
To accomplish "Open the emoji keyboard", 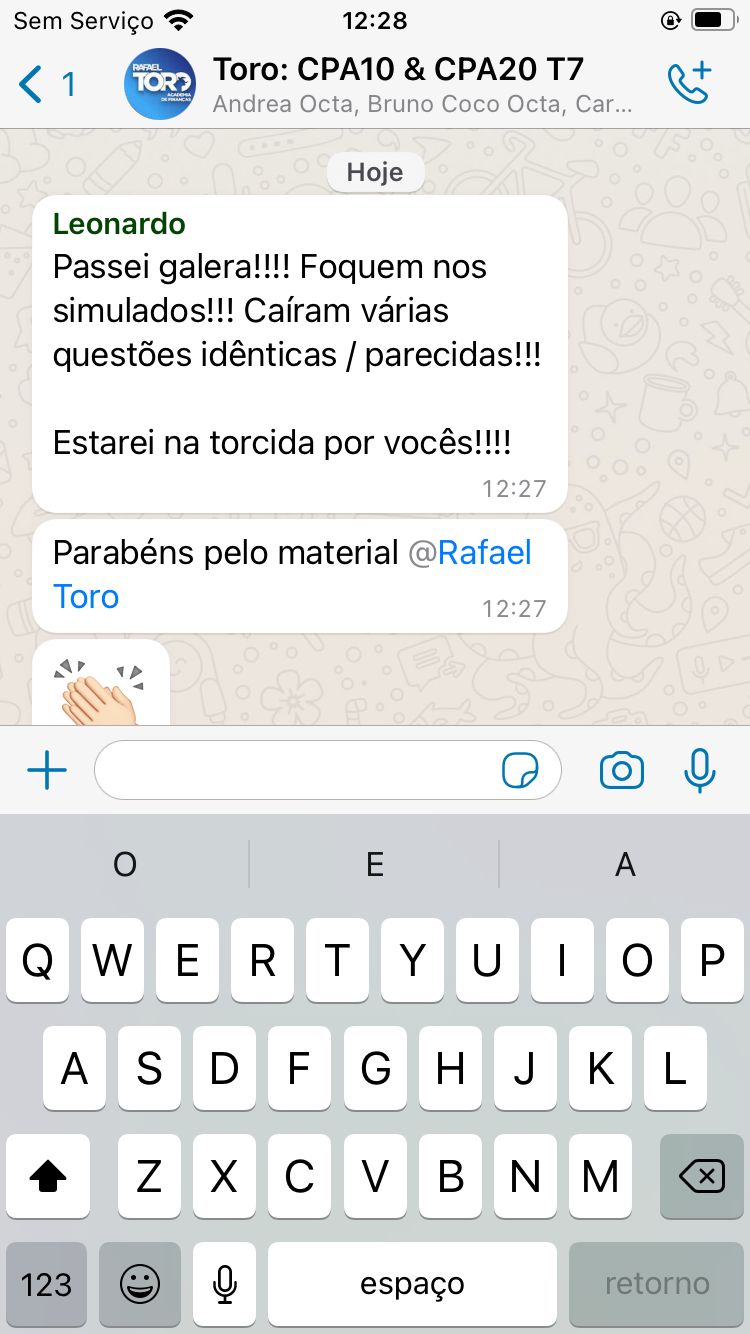I will 139,1284.
